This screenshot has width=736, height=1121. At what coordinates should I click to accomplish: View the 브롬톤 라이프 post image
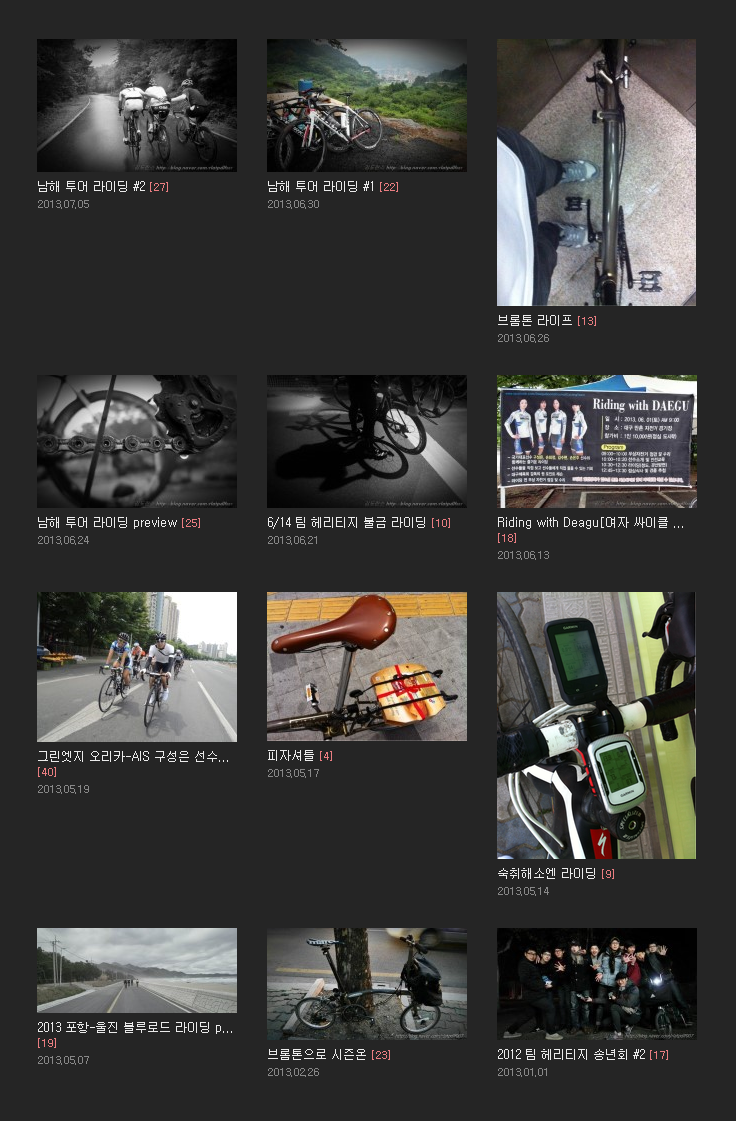(596, 172)
